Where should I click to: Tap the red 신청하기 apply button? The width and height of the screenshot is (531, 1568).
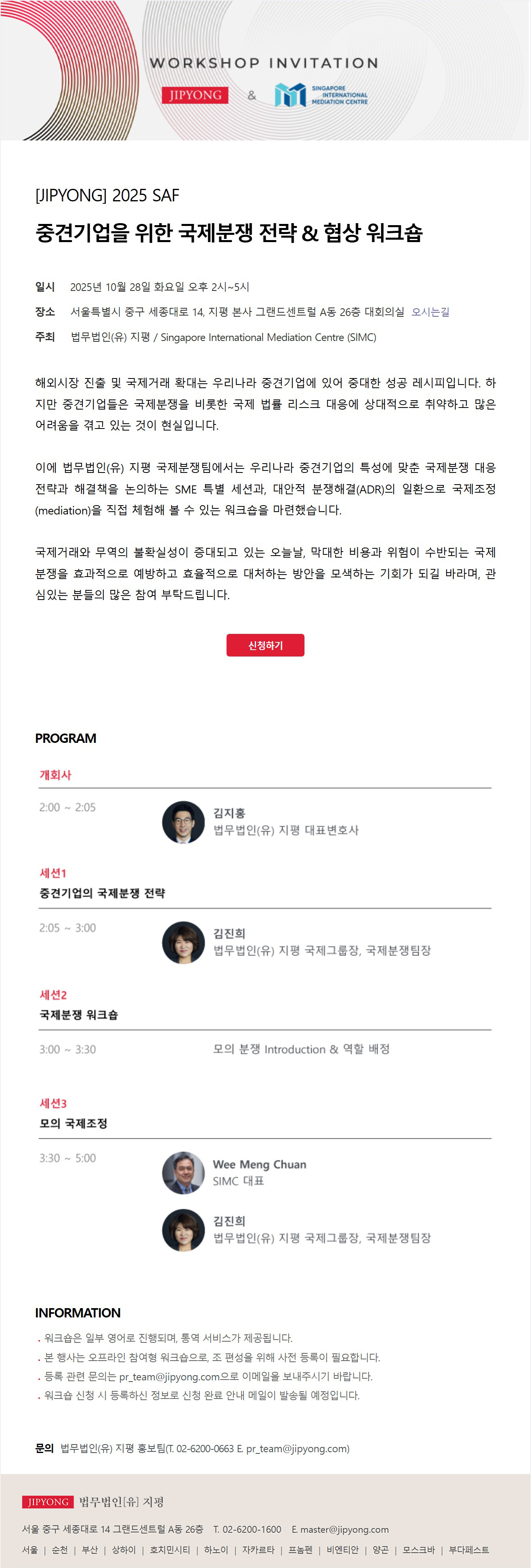265,645
